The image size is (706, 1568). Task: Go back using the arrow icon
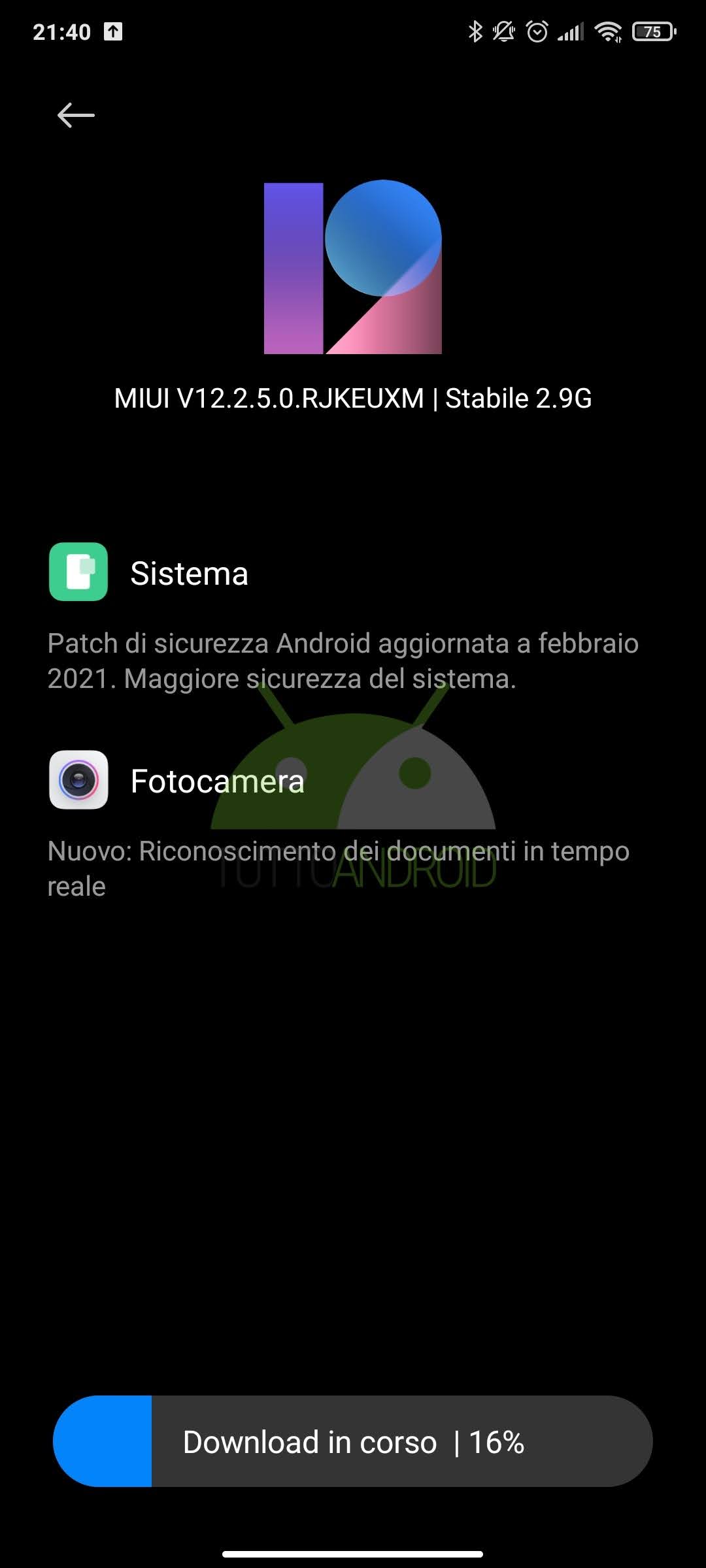point(76,115)
